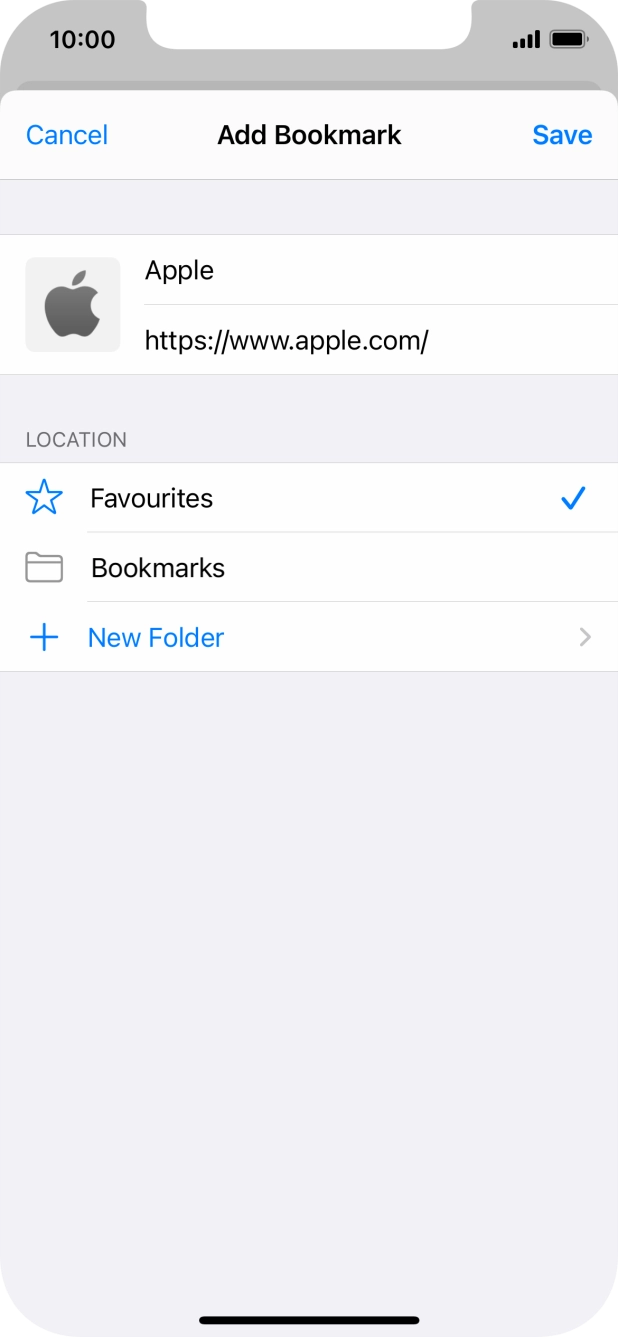Save the bookmark
Image resolution: width=618 pixels, height=1337 pixels.
click(562, 135)
